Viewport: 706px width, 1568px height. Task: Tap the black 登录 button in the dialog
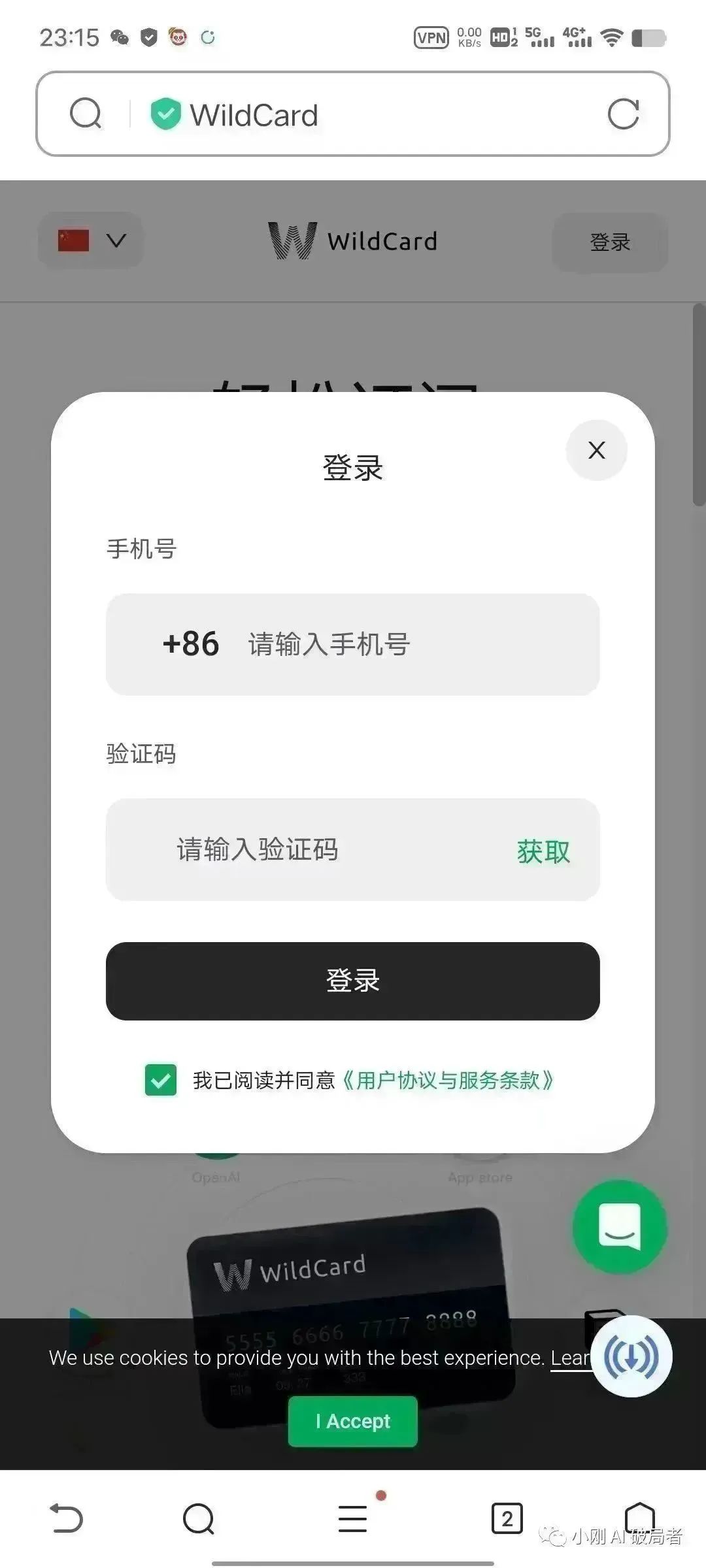352,981
